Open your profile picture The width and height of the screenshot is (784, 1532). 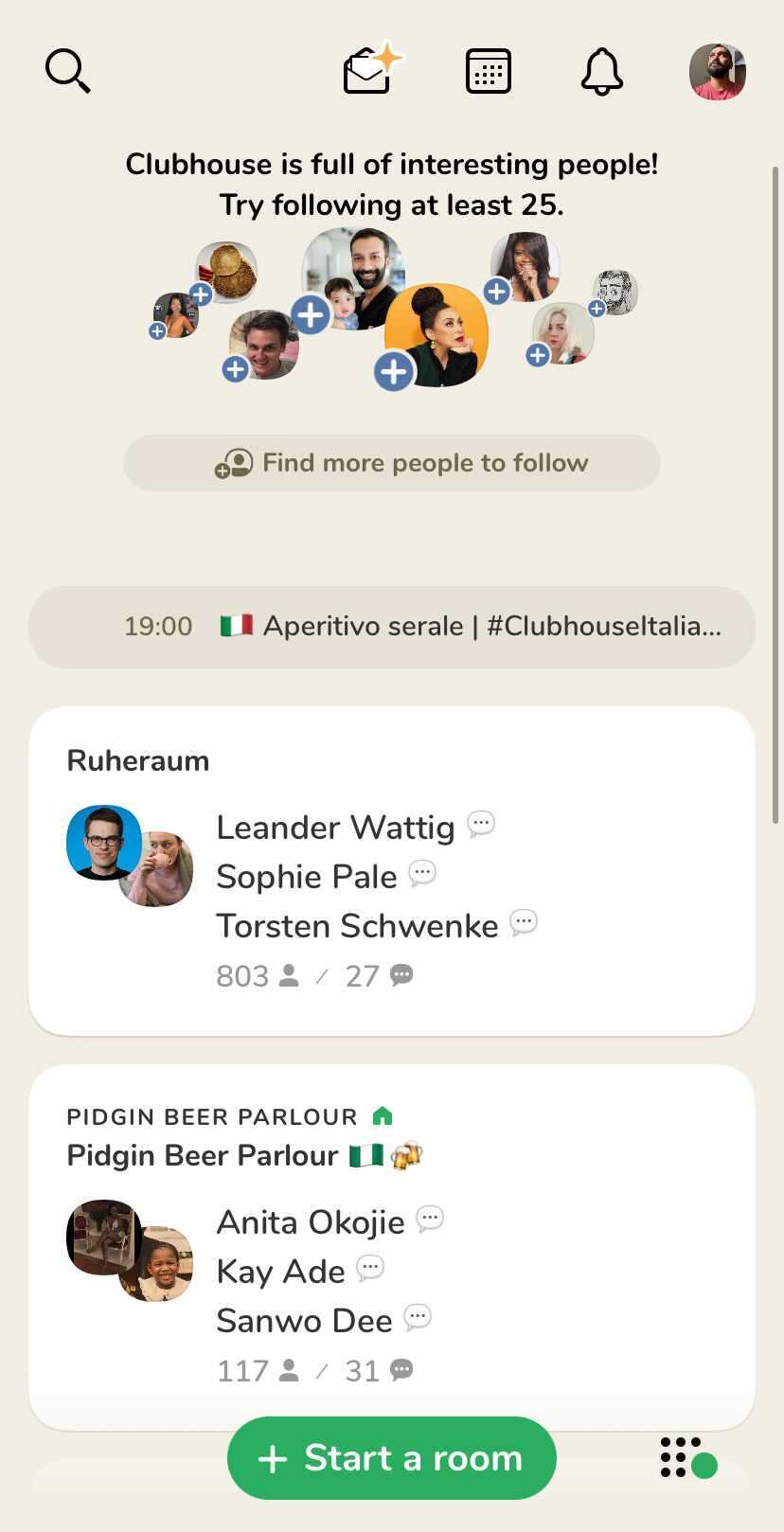pyautogui.click(x=717, y=71)
